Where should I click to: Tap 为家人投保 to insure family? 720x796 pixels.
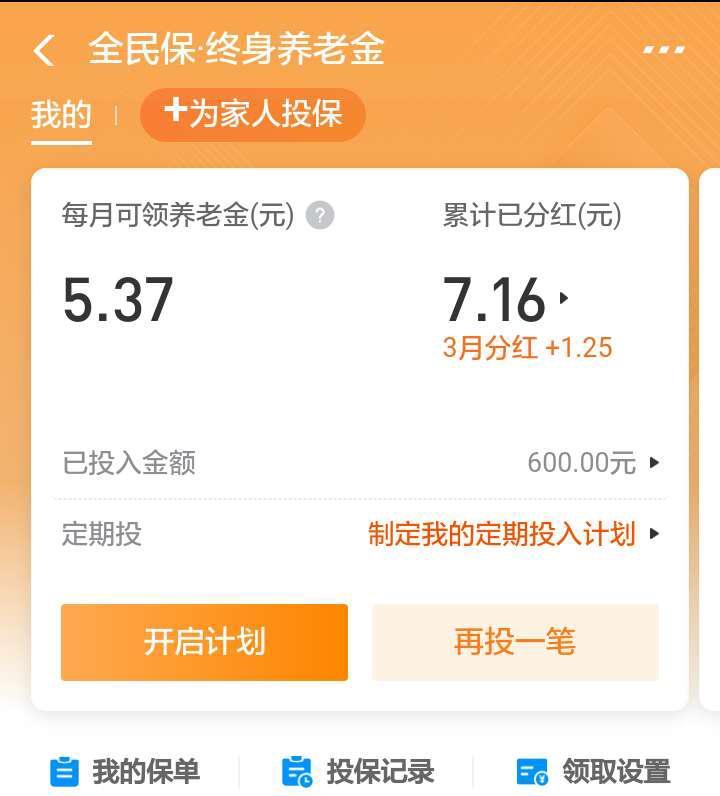point(253,114)
